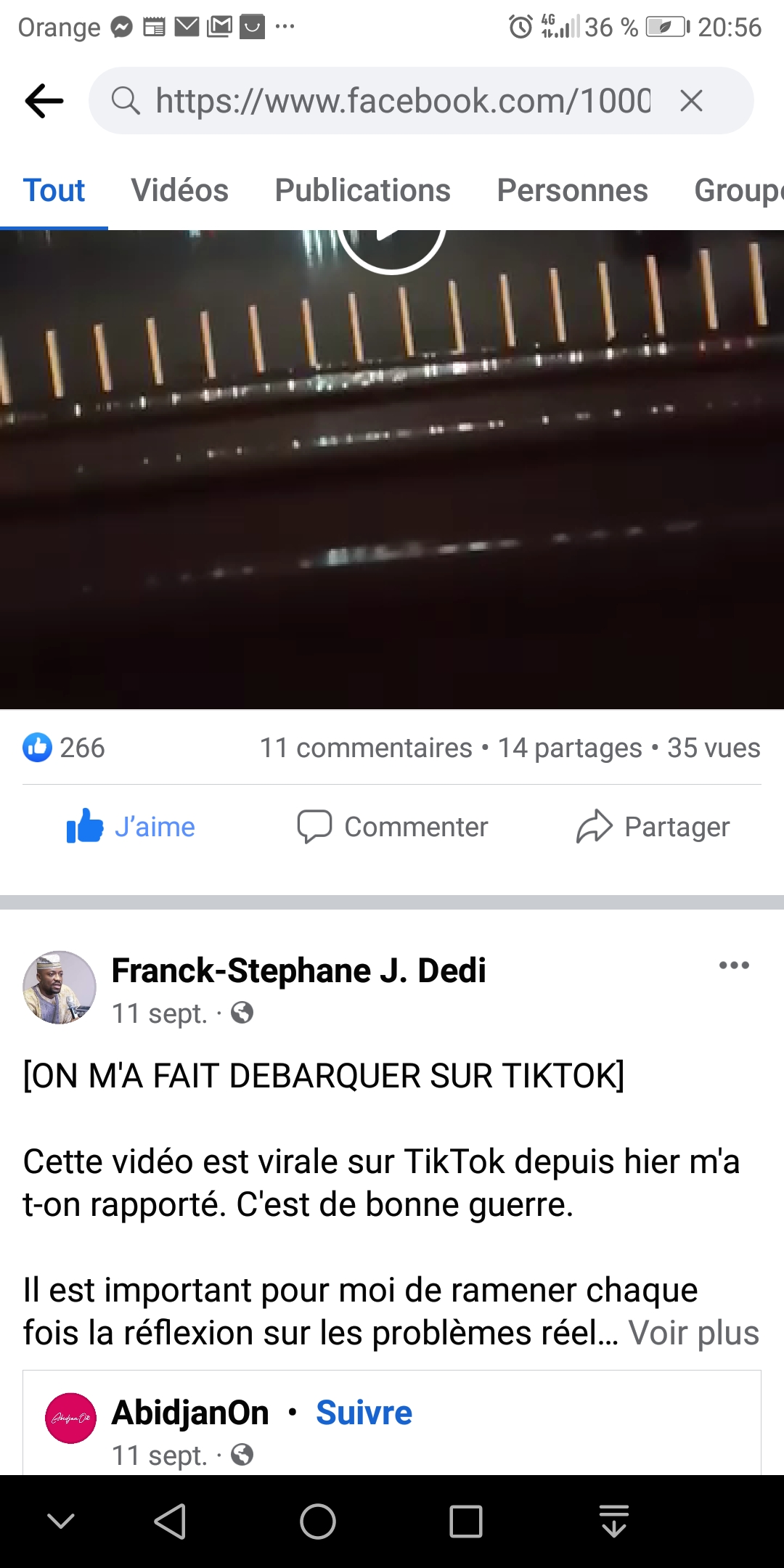Share the video with Partager
784x1568 pixels.
tap(653, 827)
